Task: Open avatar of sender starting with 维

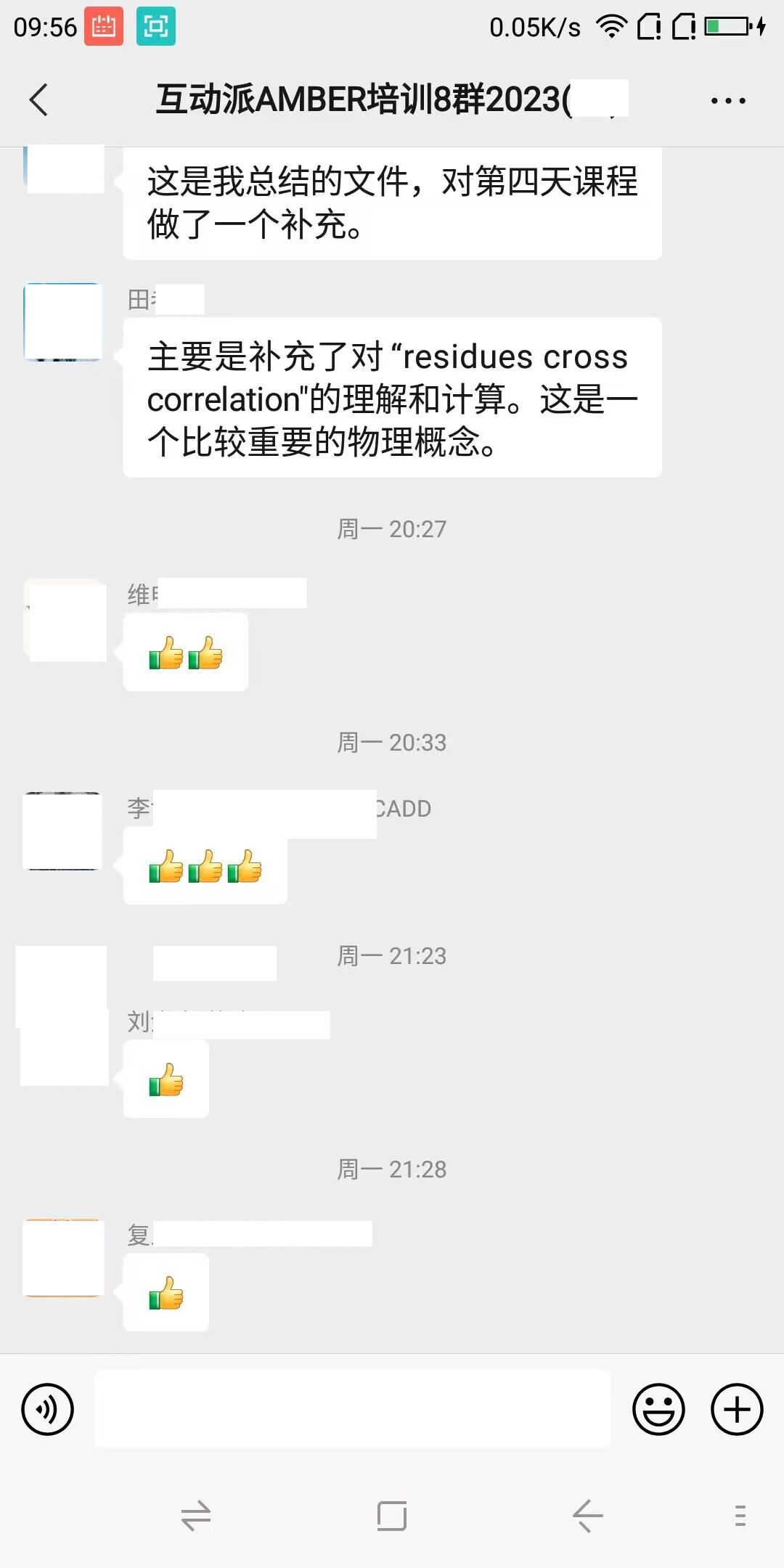Action: pyautogui.click(x=65, y=621)
